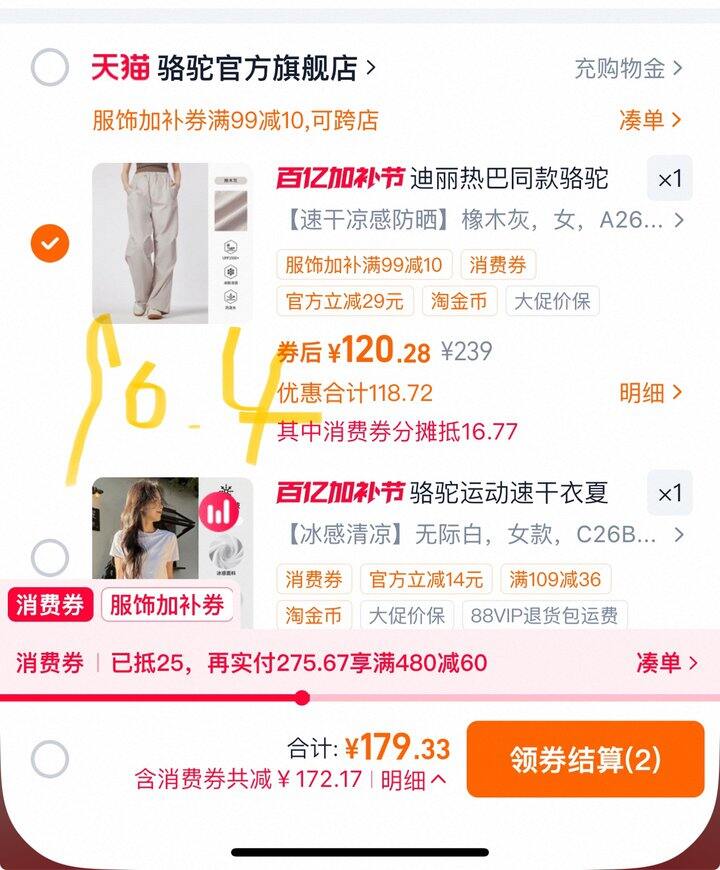Switch to the 消费券 coupon tab
This screenshot has height=870, width=720.
(50, 605)
